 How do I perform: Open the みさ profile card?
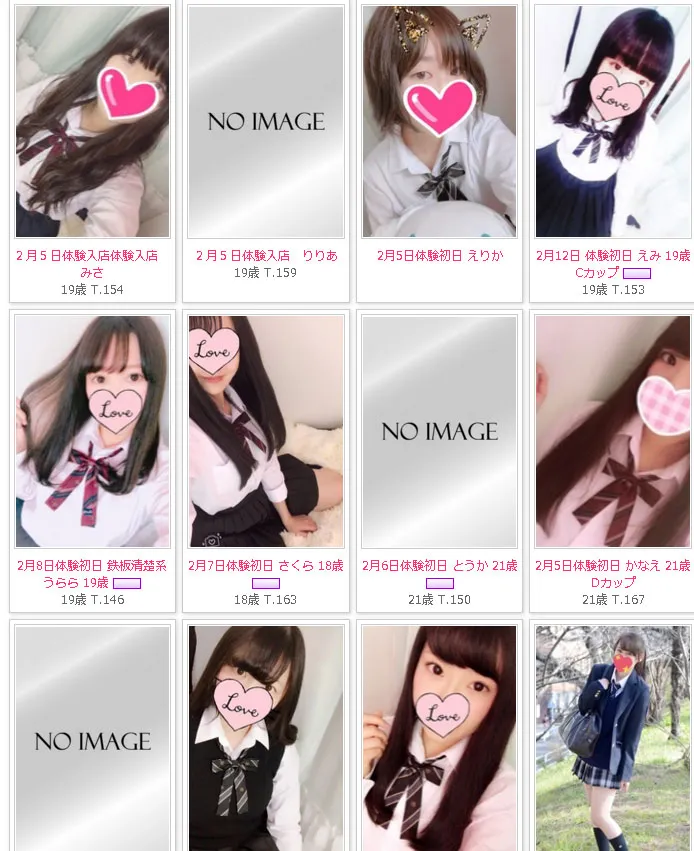(92, 121)
